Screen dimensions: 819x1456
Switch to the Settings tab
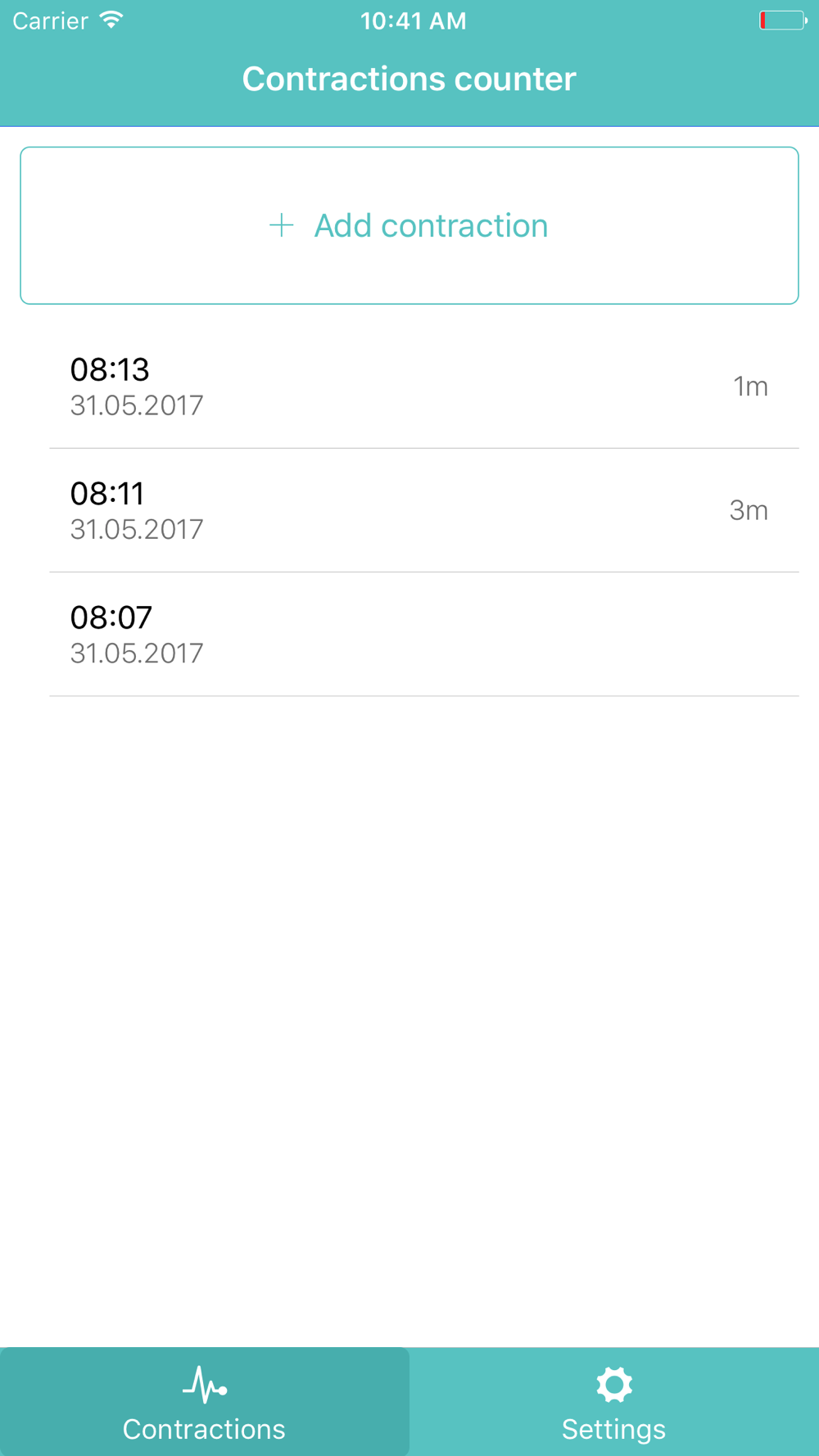(x=614, y=1402)
